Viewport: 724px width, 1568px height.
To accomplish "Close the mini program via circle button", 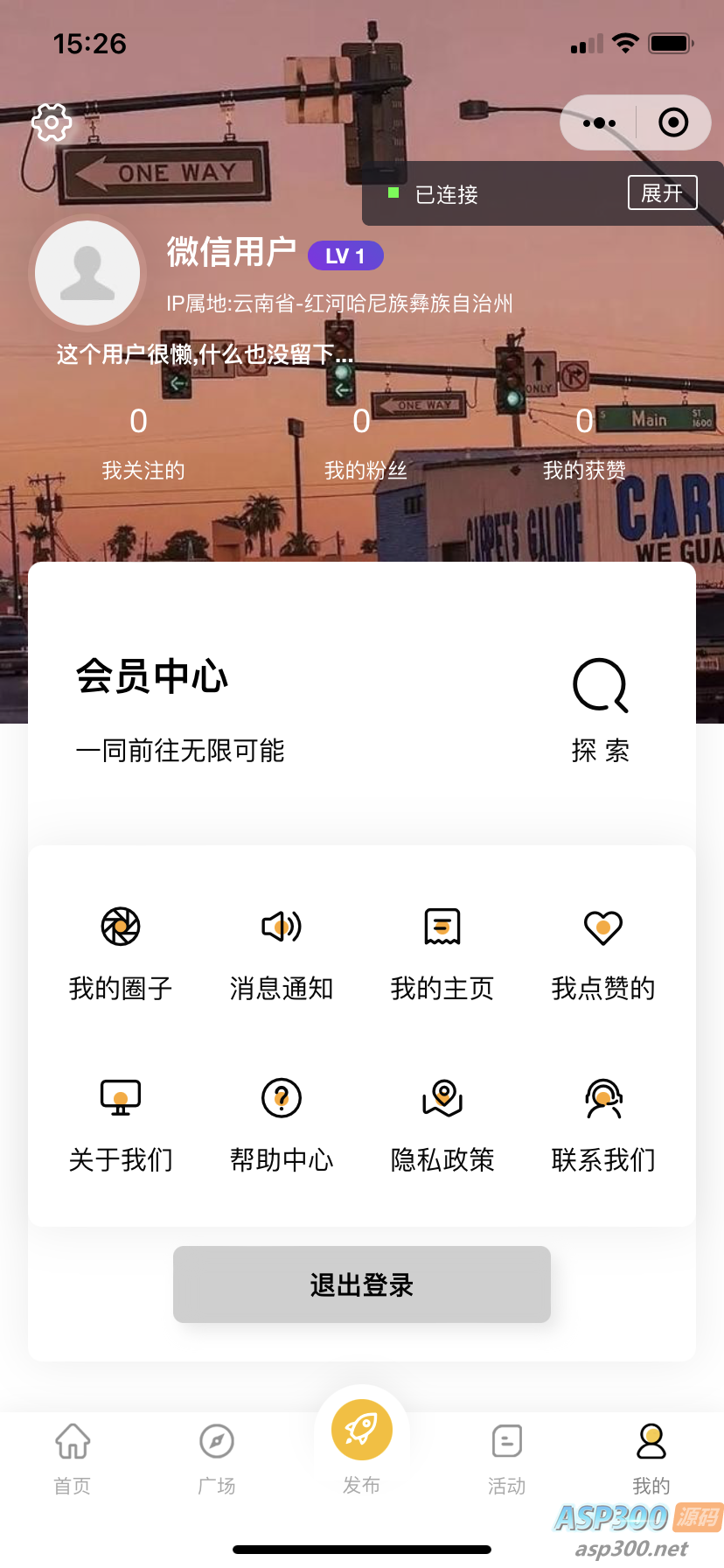I will (x=672, y=123).
